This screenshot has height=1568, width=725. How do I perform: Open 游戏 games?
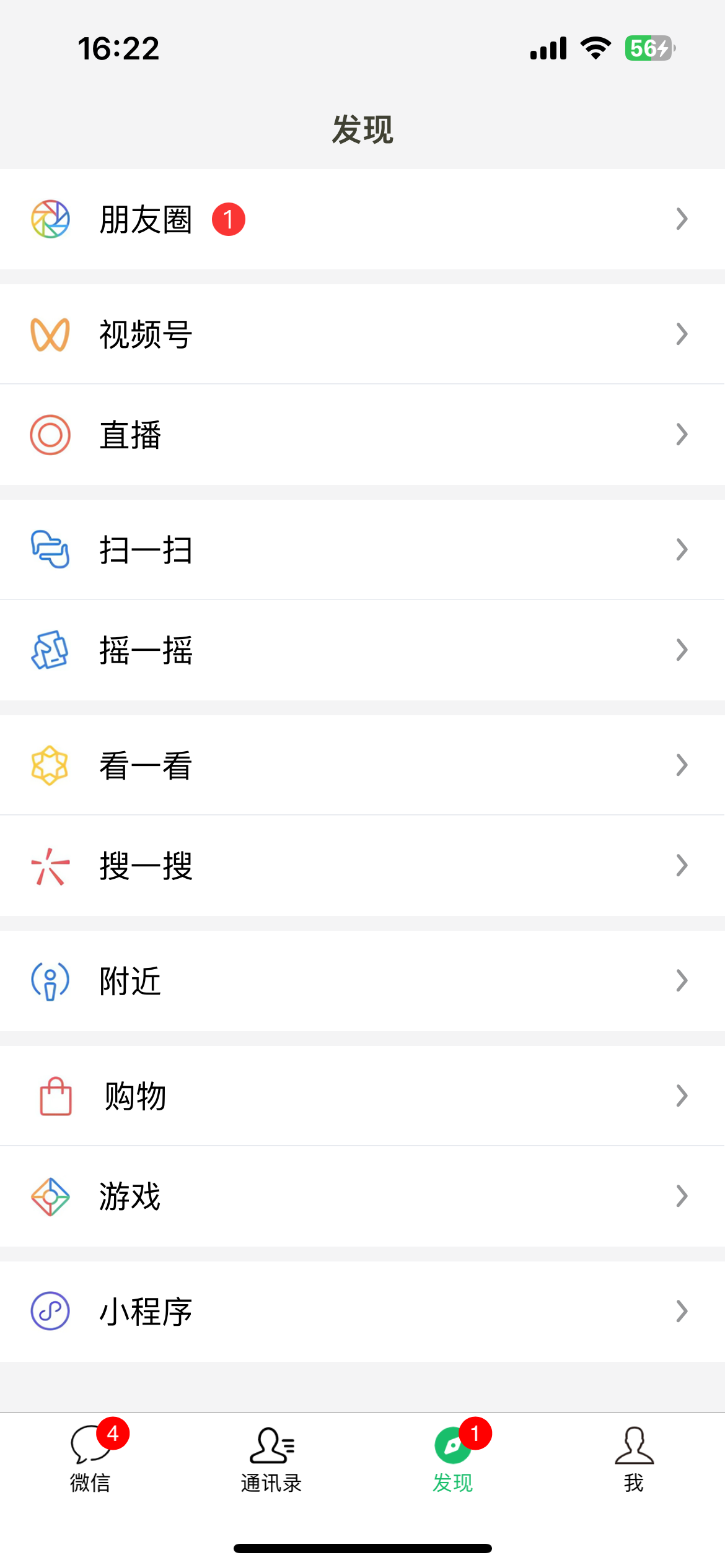[131, 1196]
